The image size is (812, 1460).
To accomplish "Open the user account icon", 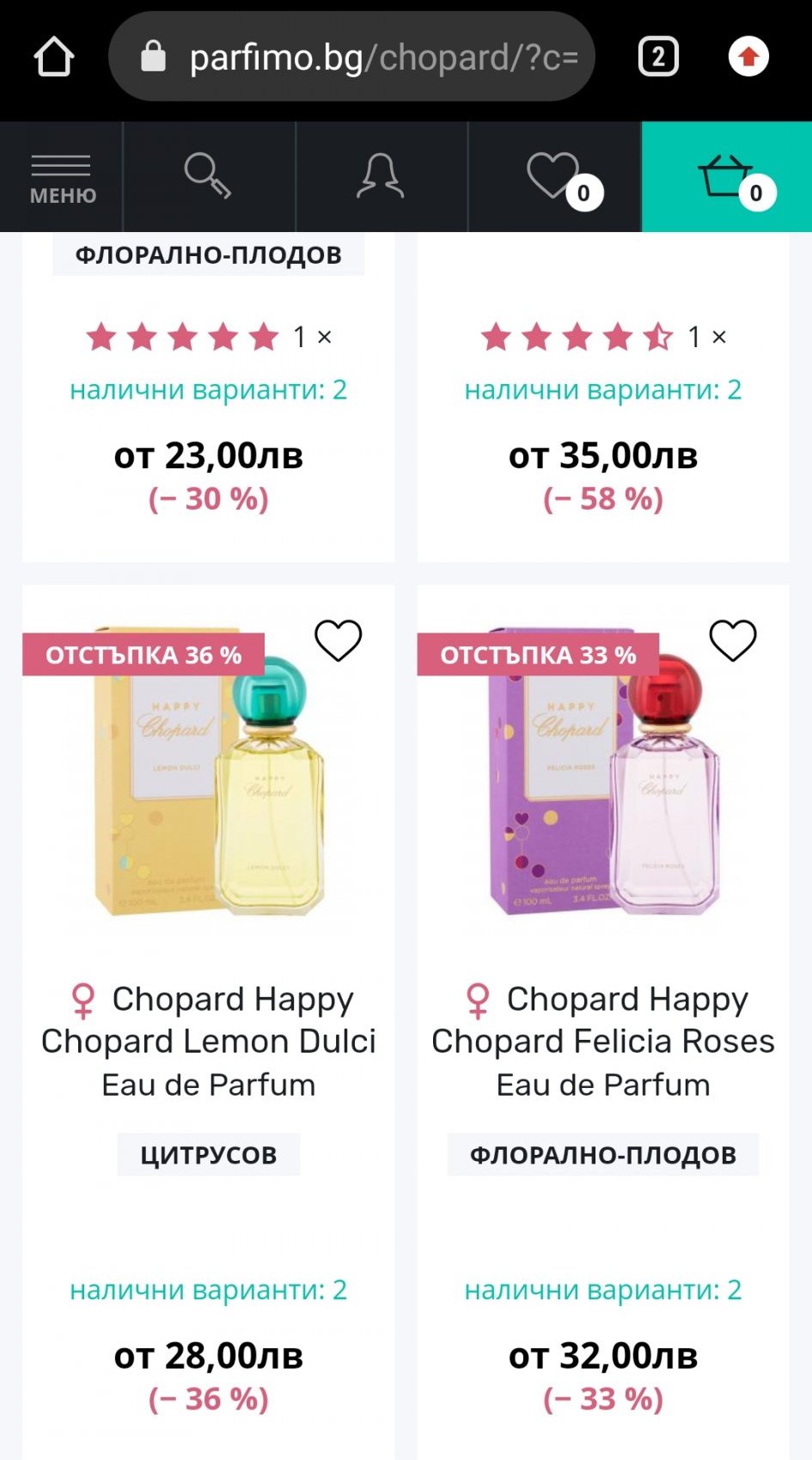I will click(x=381, y=177).
